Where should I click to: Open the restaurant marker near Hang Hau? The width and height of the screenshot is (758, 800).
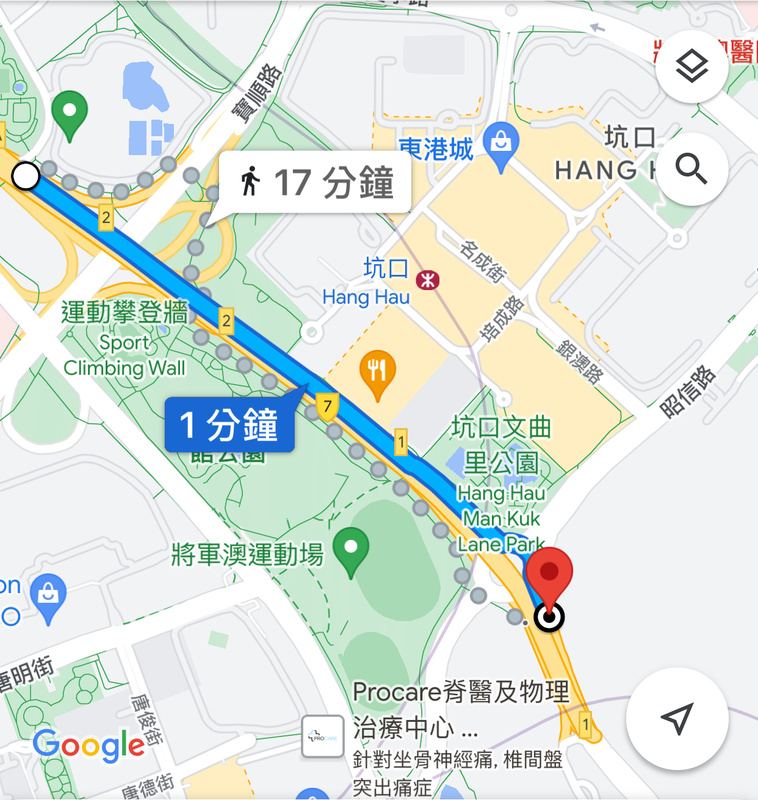(x=378, y=372)
